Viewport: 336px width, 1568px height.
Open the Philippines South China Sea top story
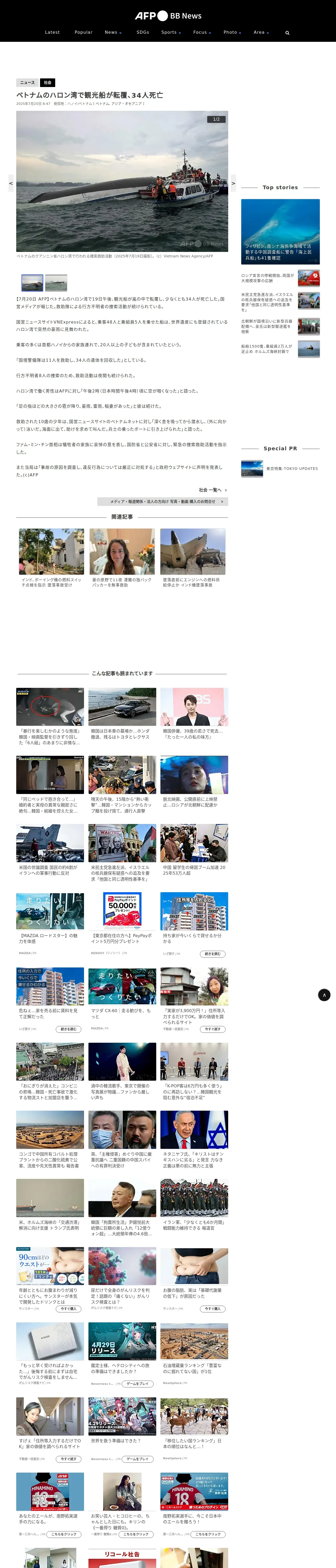[280, 232]
